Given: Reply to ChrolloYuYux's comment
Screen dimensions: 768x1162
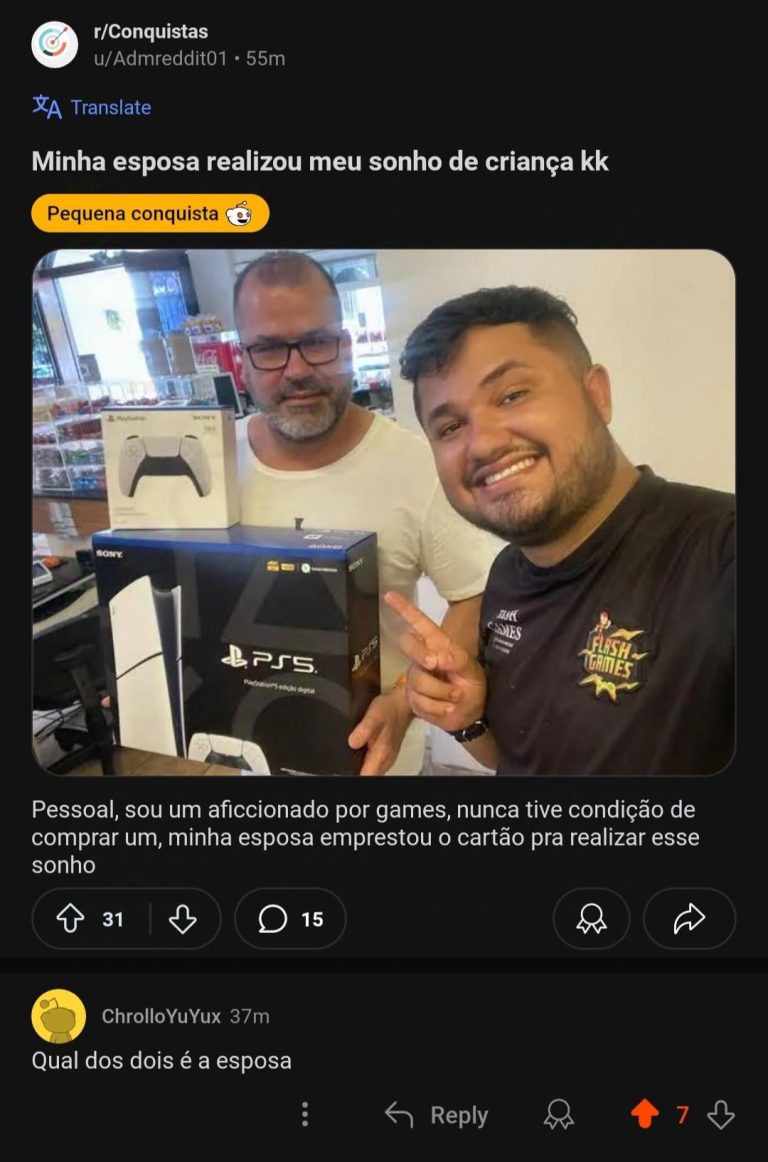Looking at the screenshot, I should (437, 1115).
